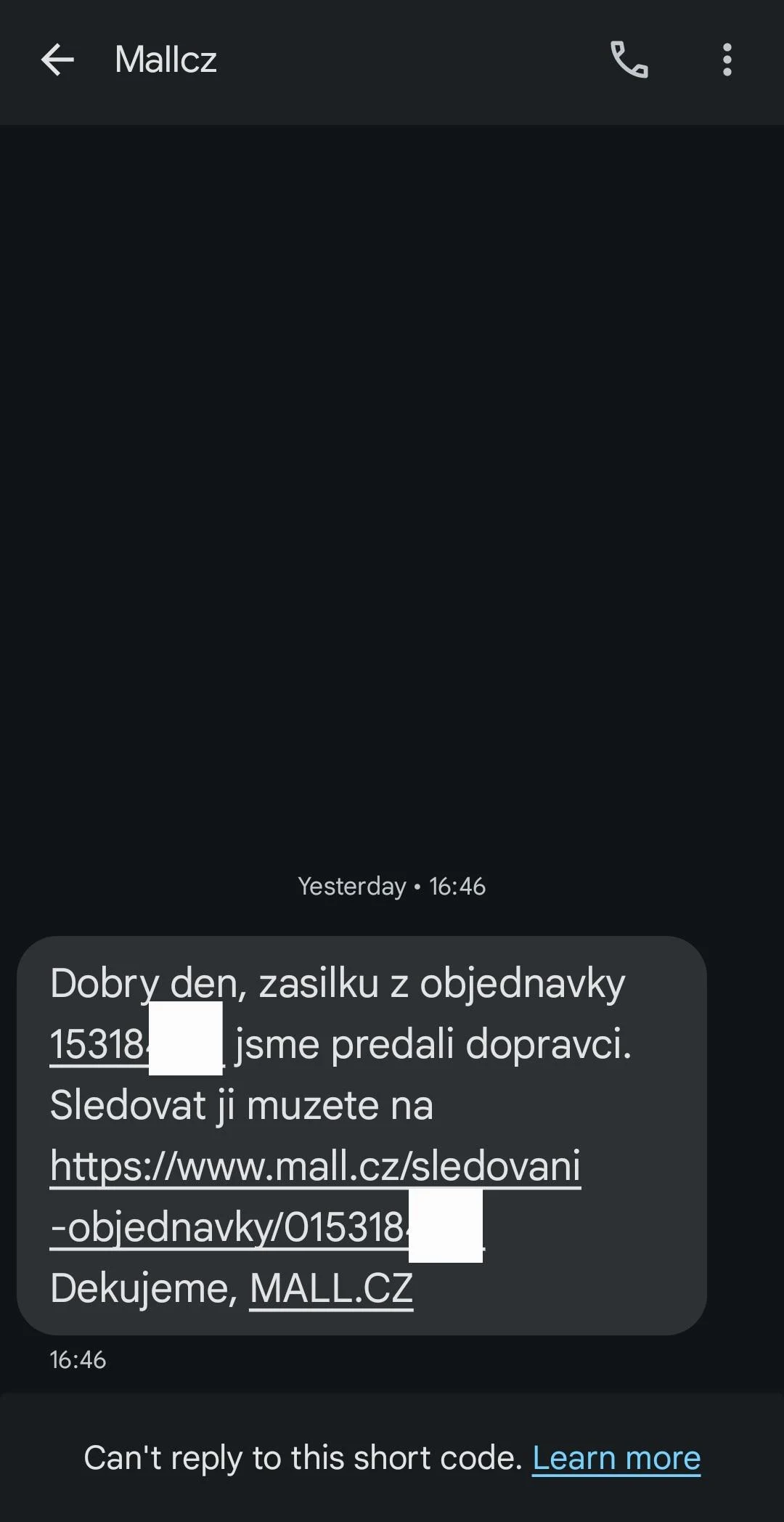Call Mallcz with the phone icon
Image resolution: width=784 pixels, height=1522 pixels.
[629, 60]
